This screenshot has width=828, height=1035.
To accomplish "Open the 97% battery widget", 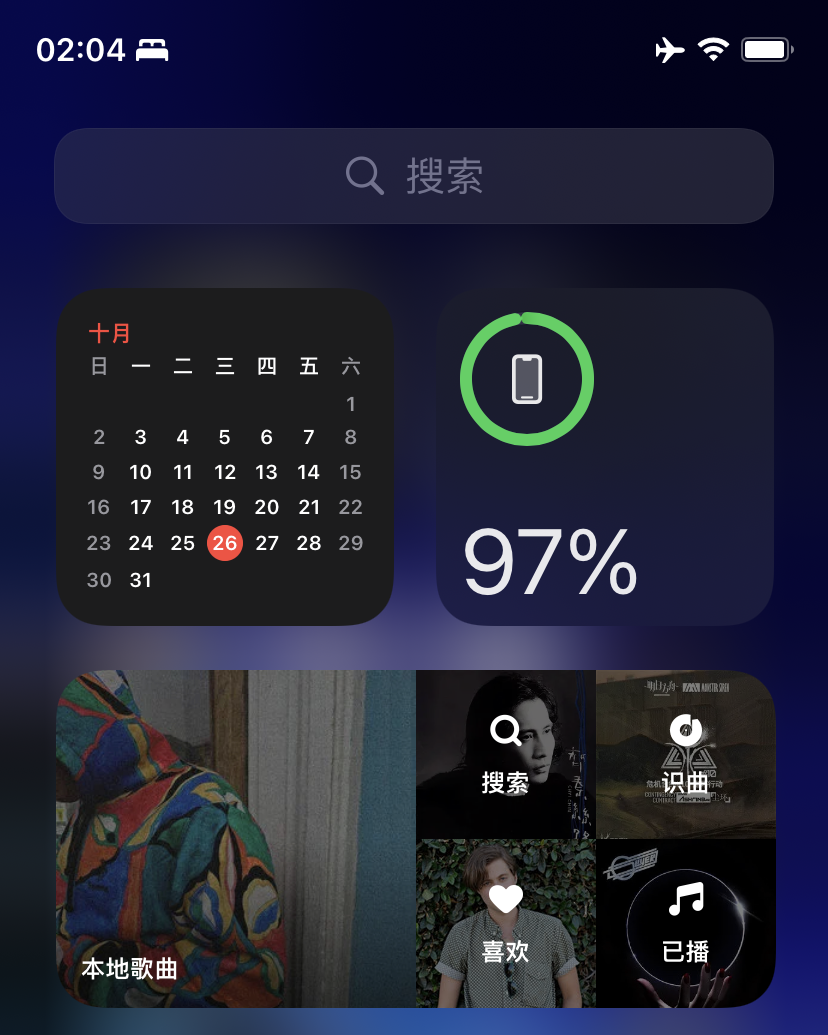I will tap(604, 457).
